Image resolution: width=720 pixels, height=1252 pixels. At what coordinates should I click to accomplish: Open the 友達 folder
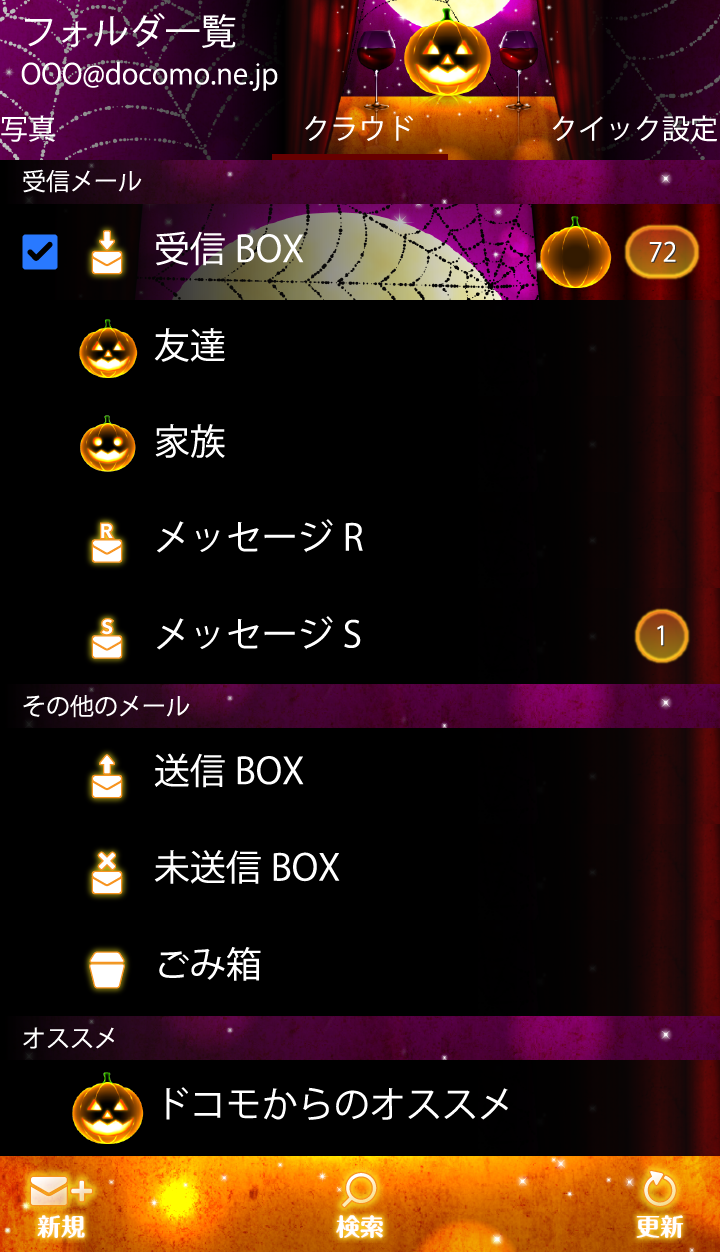(x=190, y=347)
